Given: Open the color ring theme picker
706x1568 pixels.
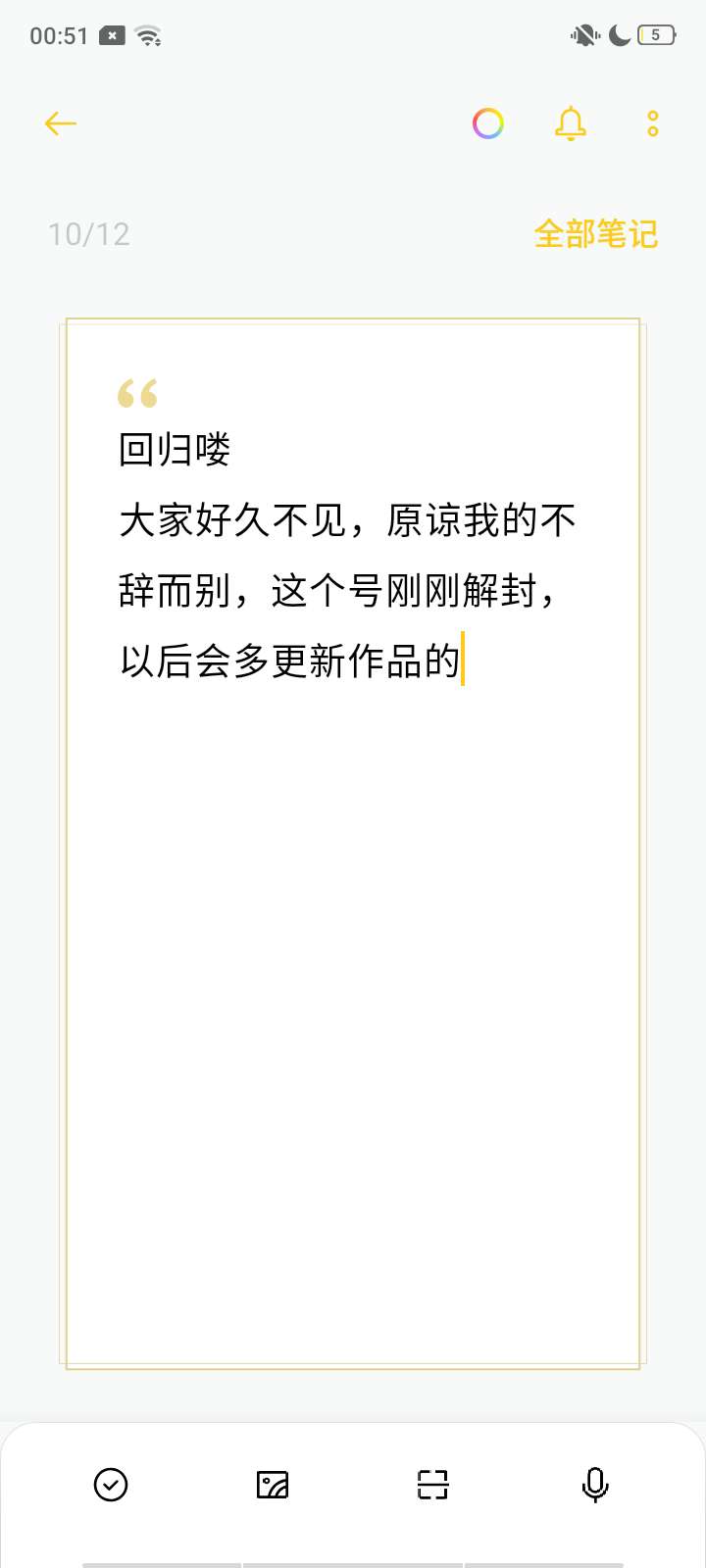Looking at the screenshot, I should (x=488, y=123).
